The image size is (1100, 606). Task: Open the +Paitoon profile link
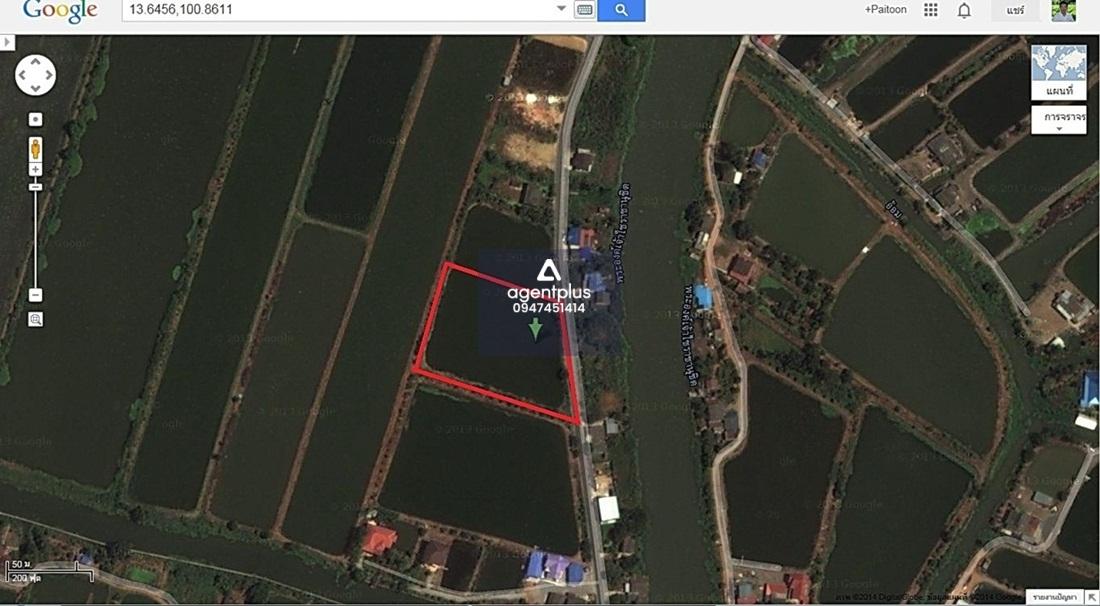[885, 10]
